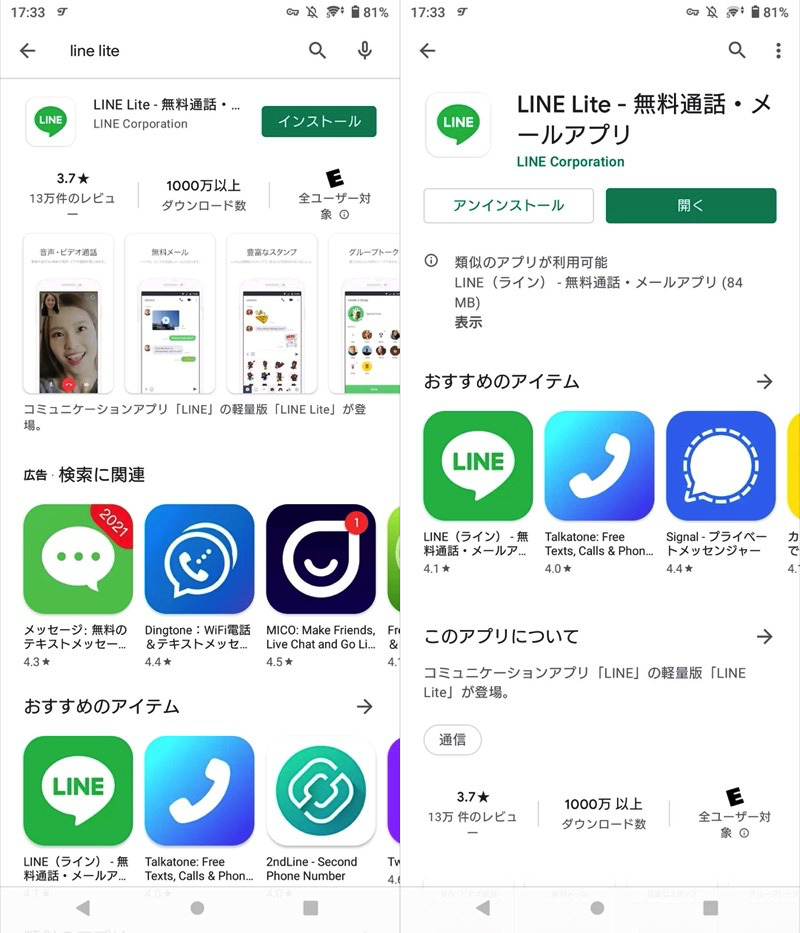Open the MICO: Make Friends app tile

click(320, 559)
